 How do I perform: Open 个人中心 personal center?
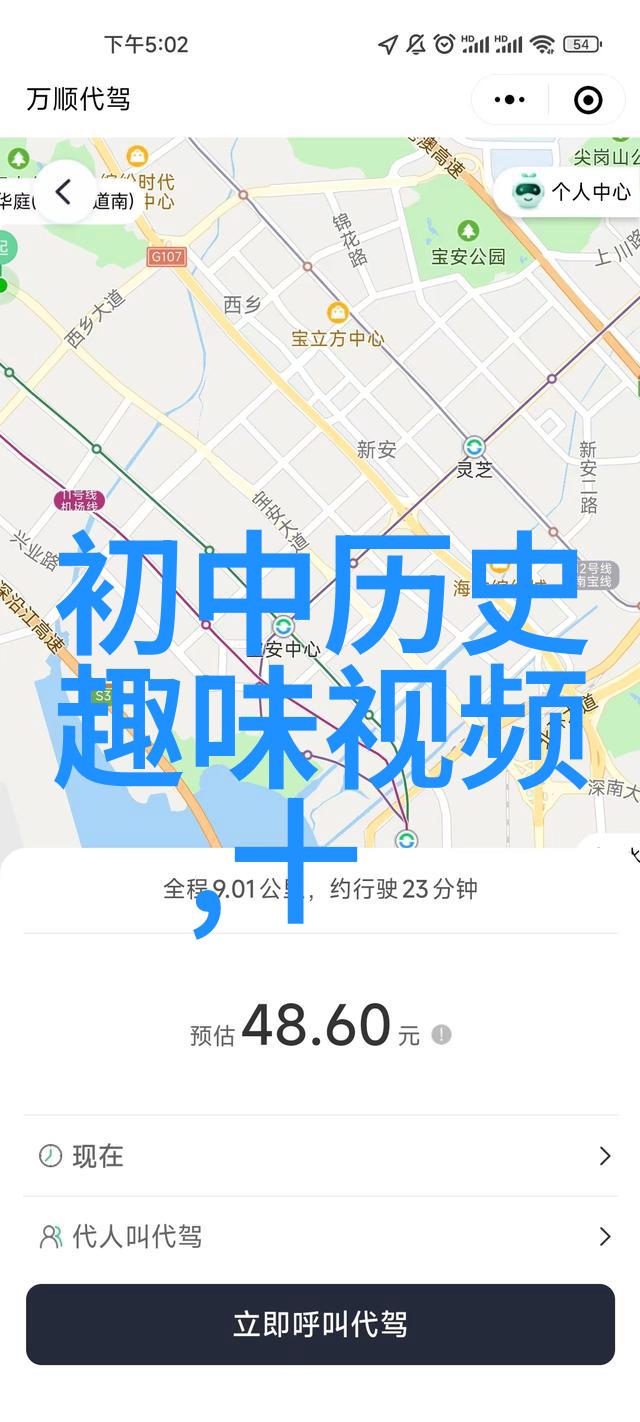(572, 191)
